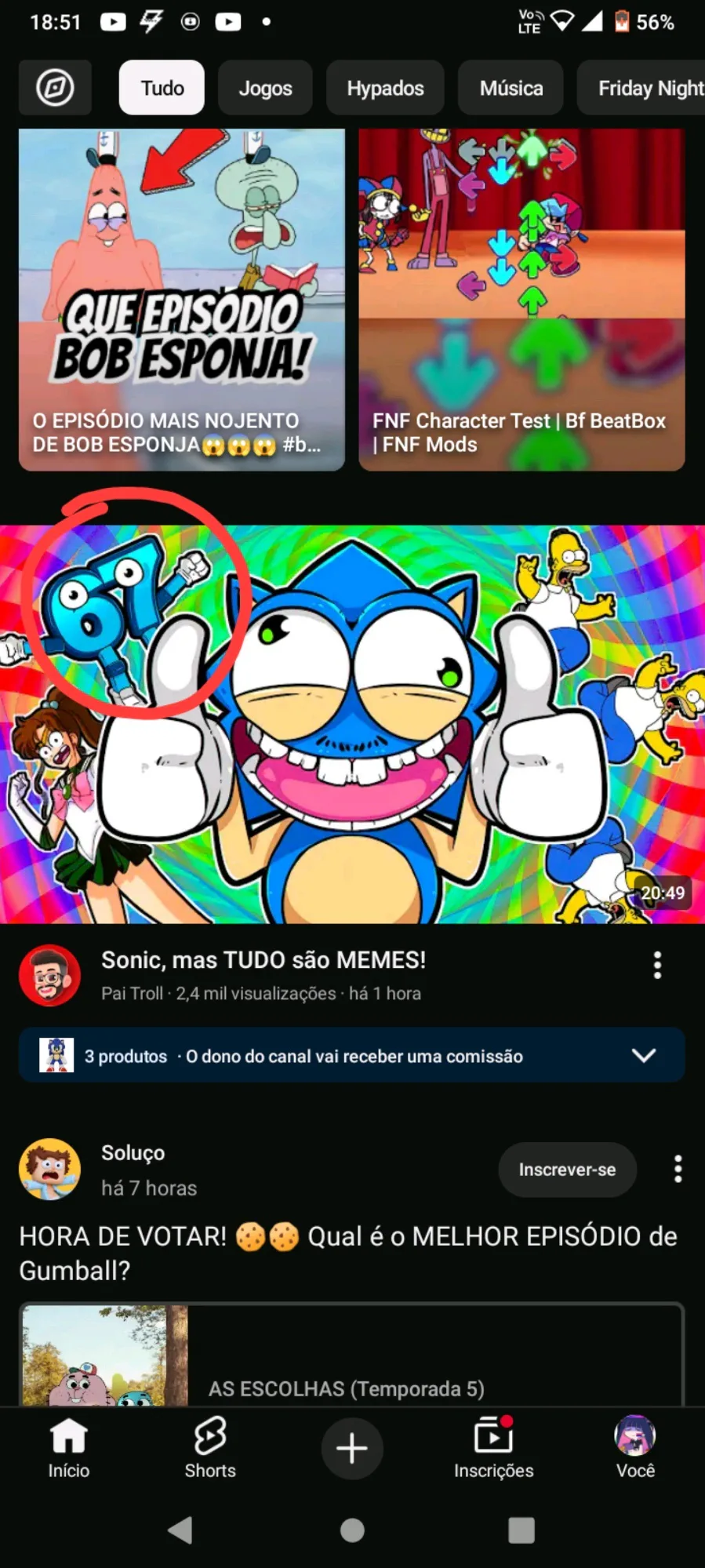Open the Bob Esponja episode short
705x1568 pixels.
182,300
